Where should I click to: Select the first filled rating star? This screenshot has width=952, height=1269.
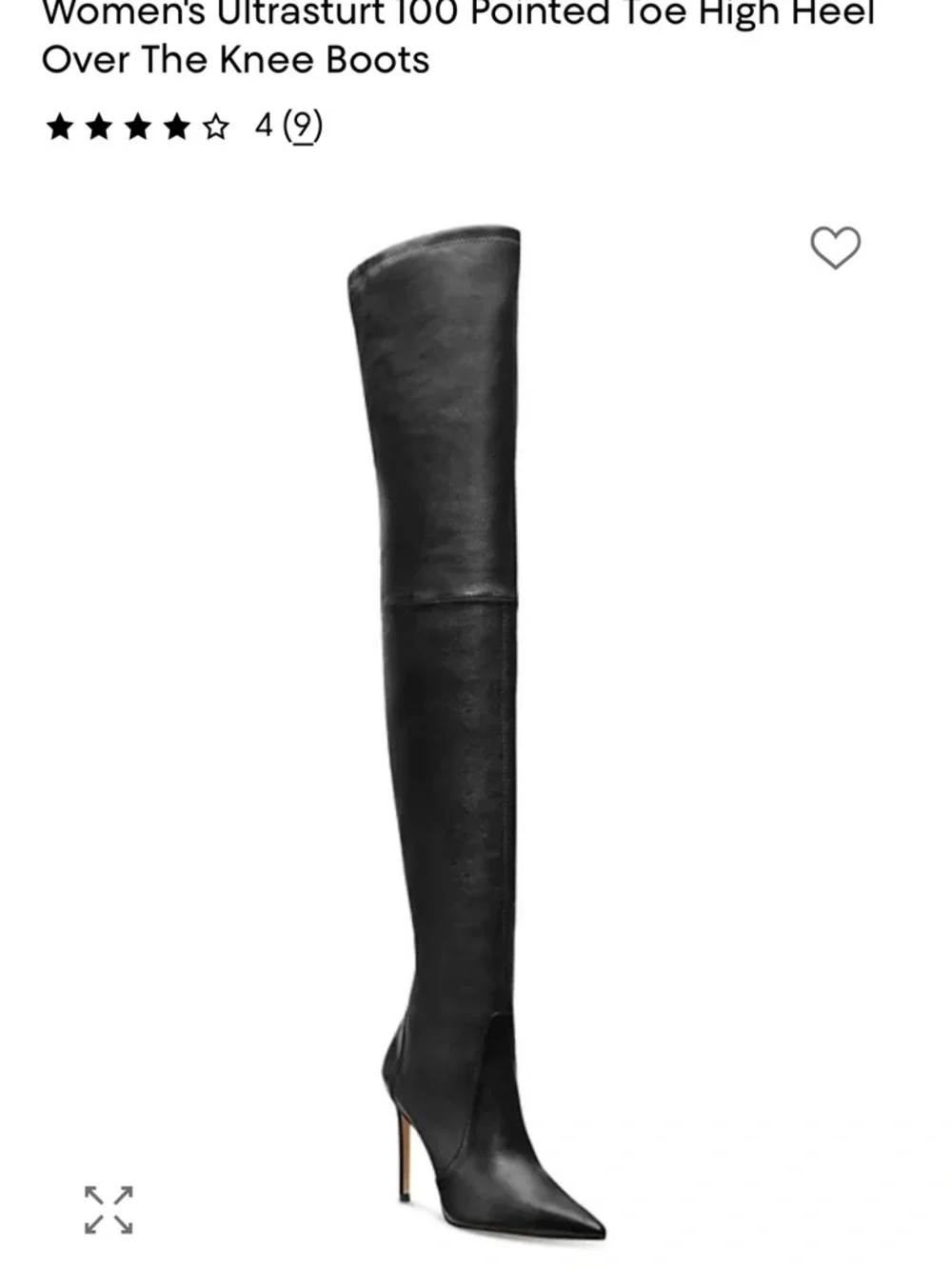pyautogui.click(x=61, y=125)
